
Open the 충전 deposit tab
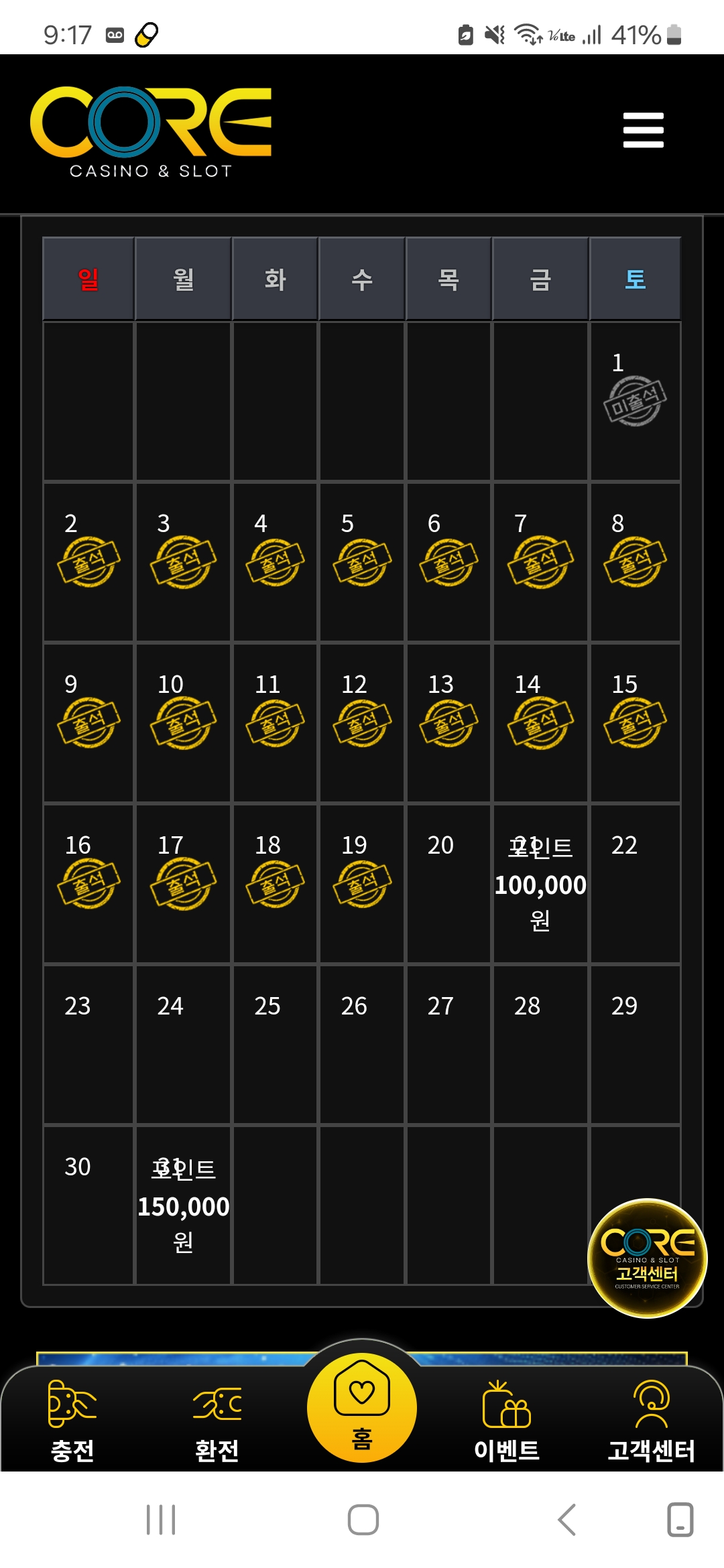72,1421
